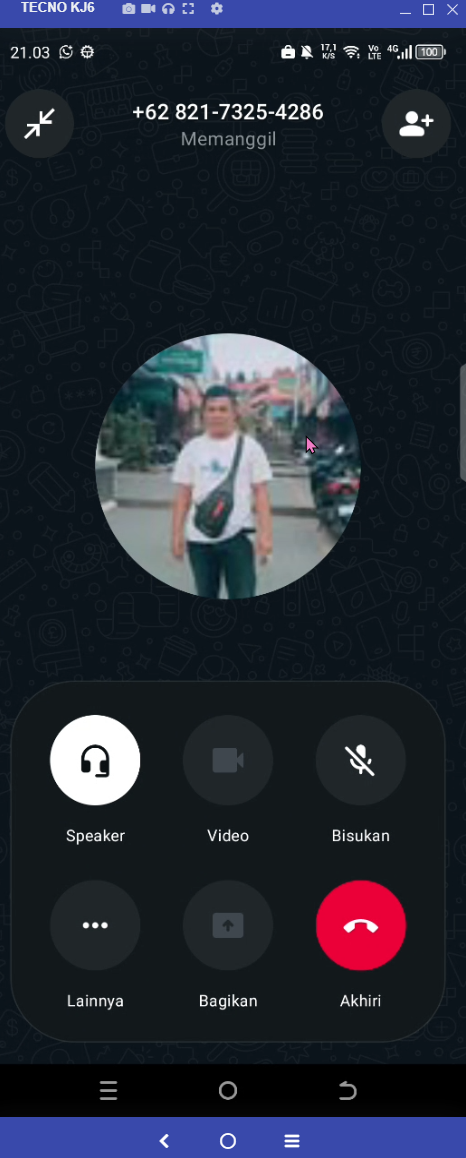The width and height of the screenshot is (466, 1158).
Task: Tap Bagikan to share screen
Action: click(228, 925)
